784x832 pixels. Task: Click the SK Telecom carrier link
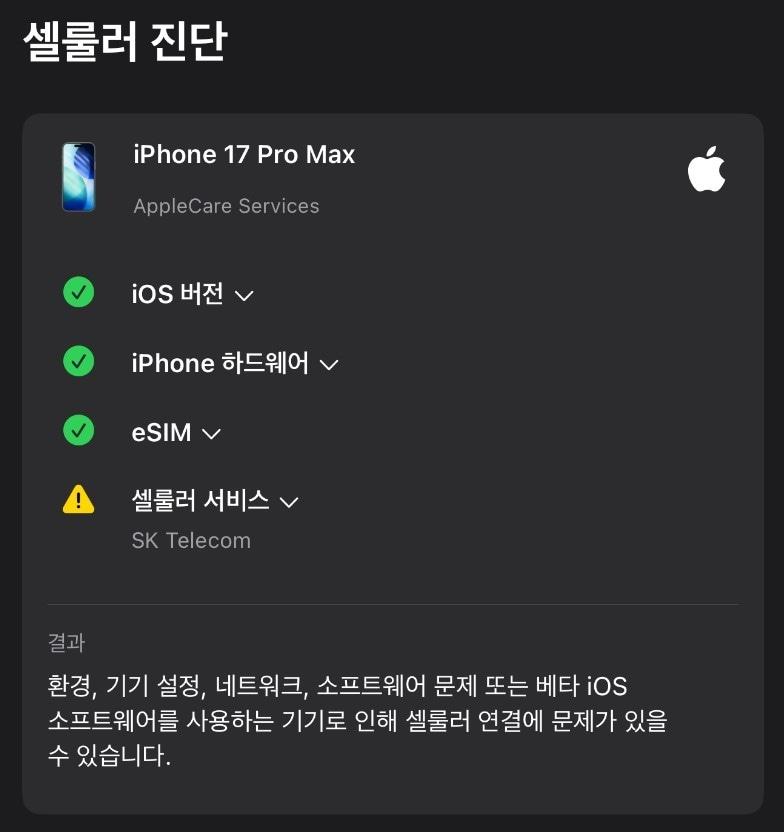point(191,540)
